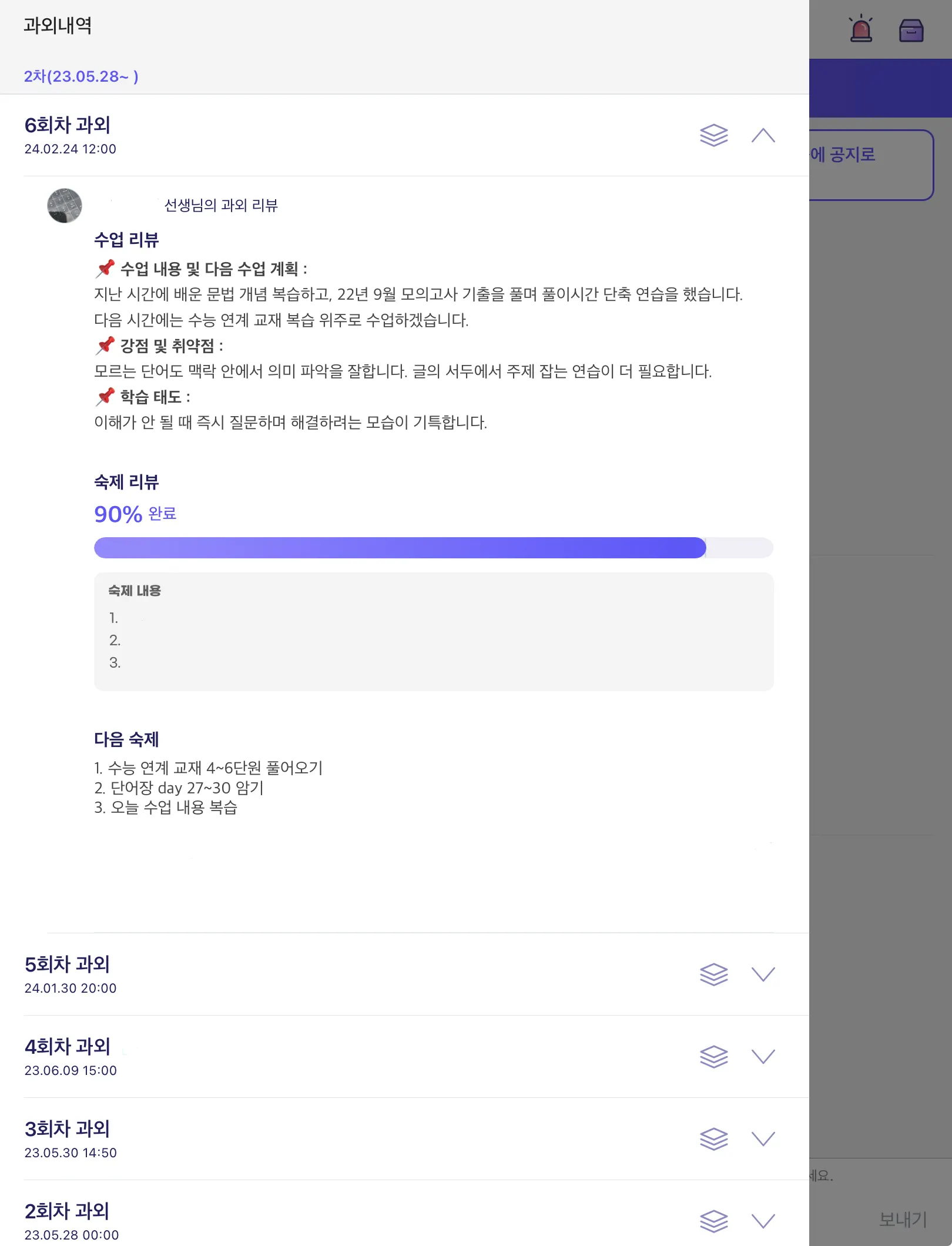The height and width of the screenshot is (1246, 952).
Task: Expand the 5회차 과외 session
Action: click(x=763, y=974)
